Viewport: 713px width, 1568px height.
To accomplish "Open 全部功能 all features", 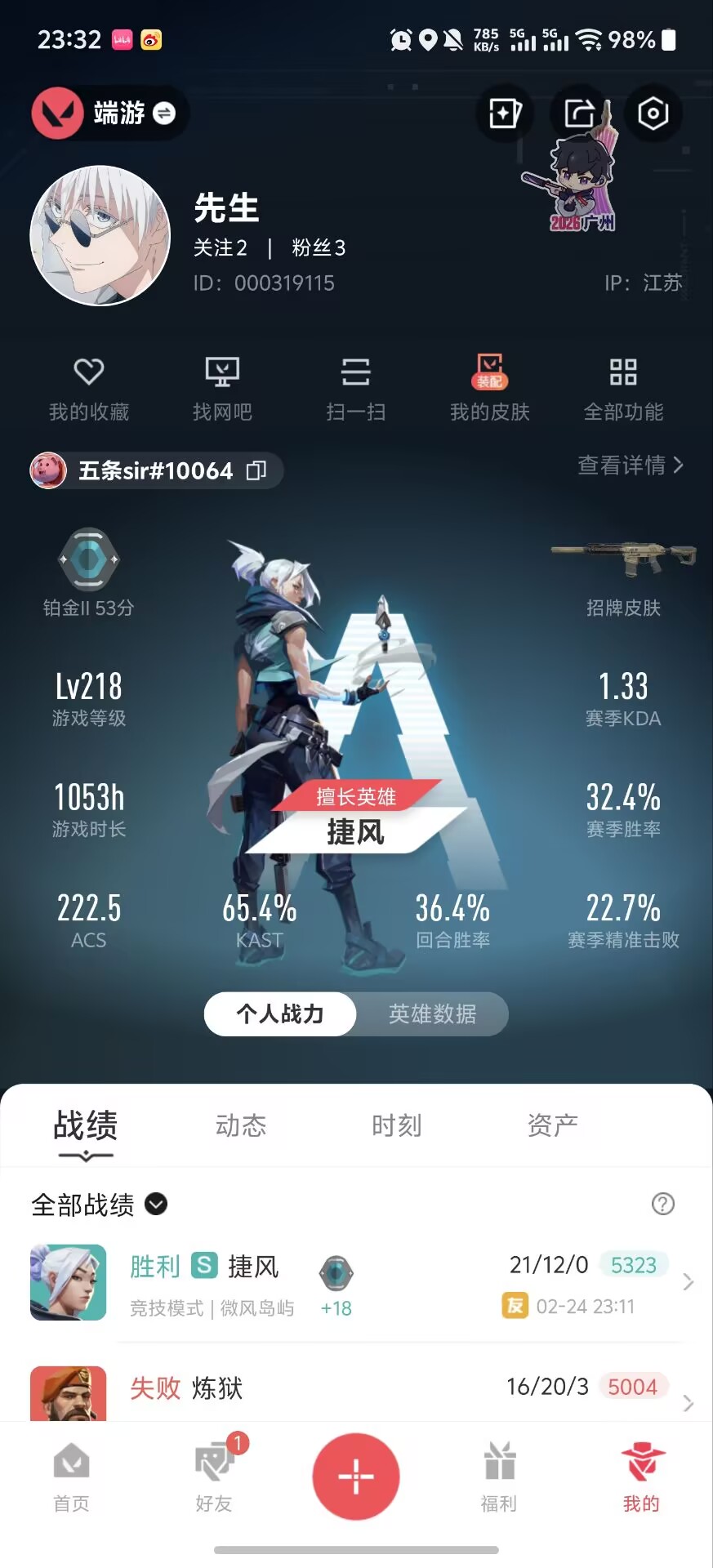I will pos(623,389).
